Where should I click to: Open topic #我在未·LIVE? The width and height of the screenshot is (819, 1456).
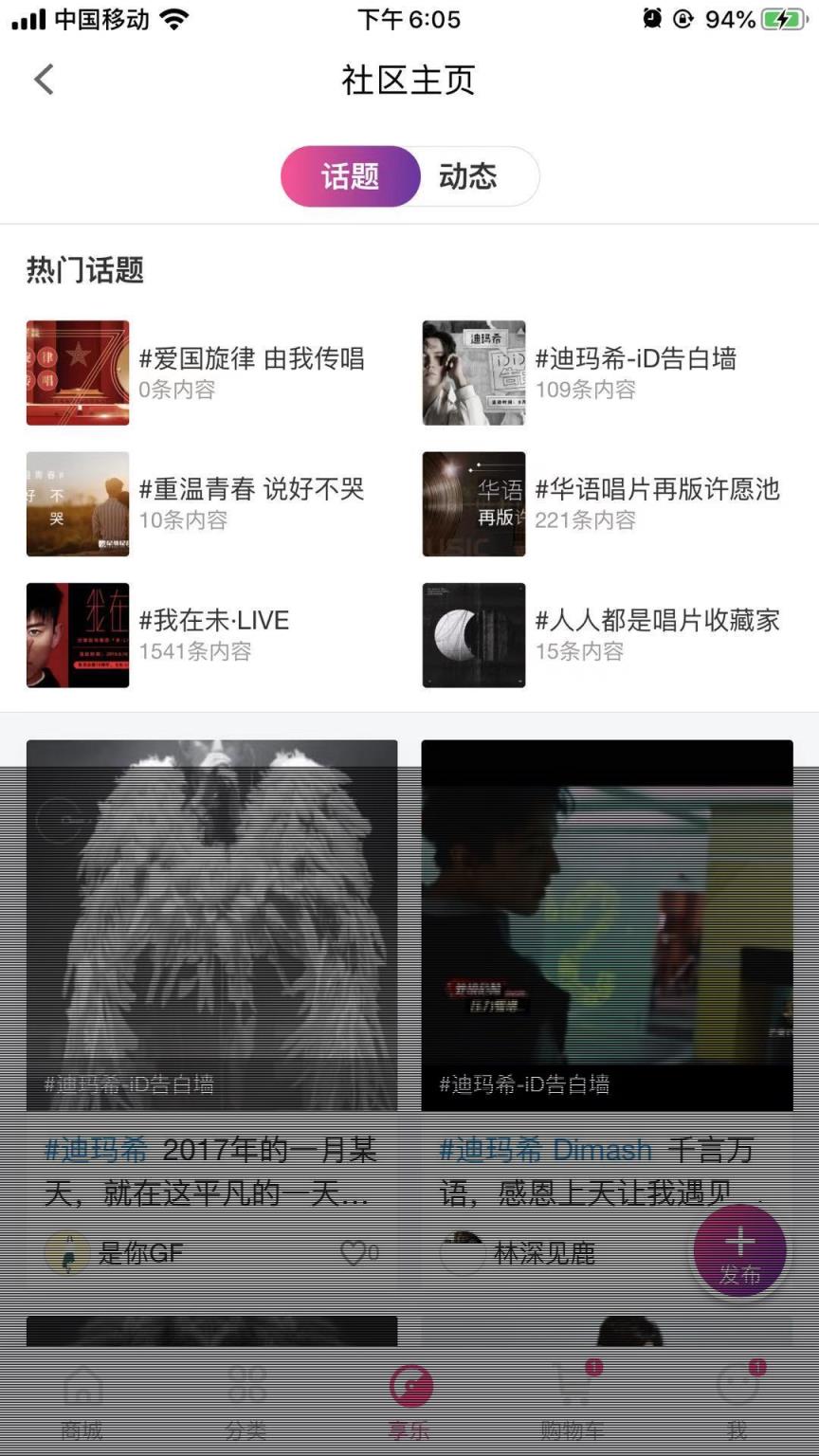(x=214, y=621)
